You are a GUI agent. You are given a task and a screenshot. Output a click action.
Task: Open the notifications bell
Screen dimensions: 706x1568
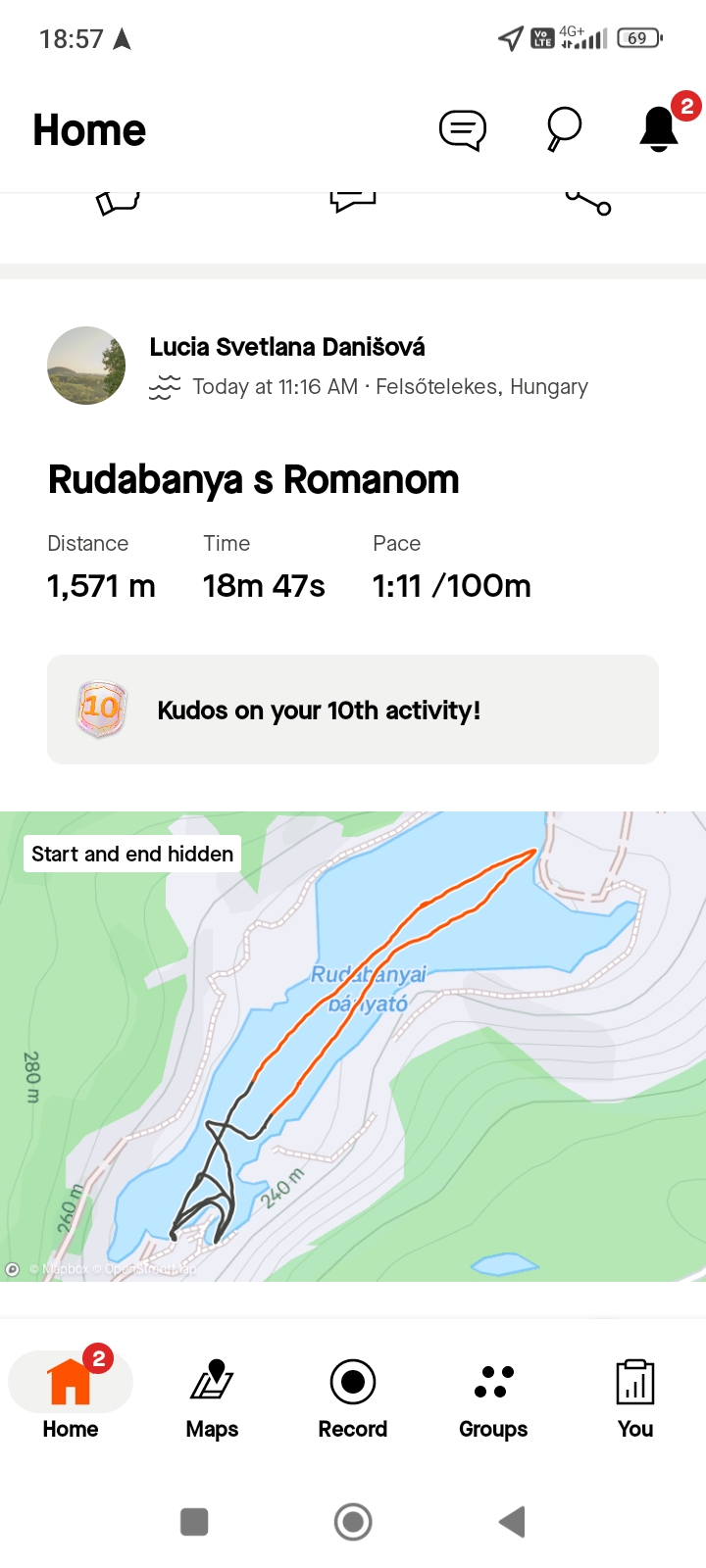659,128
